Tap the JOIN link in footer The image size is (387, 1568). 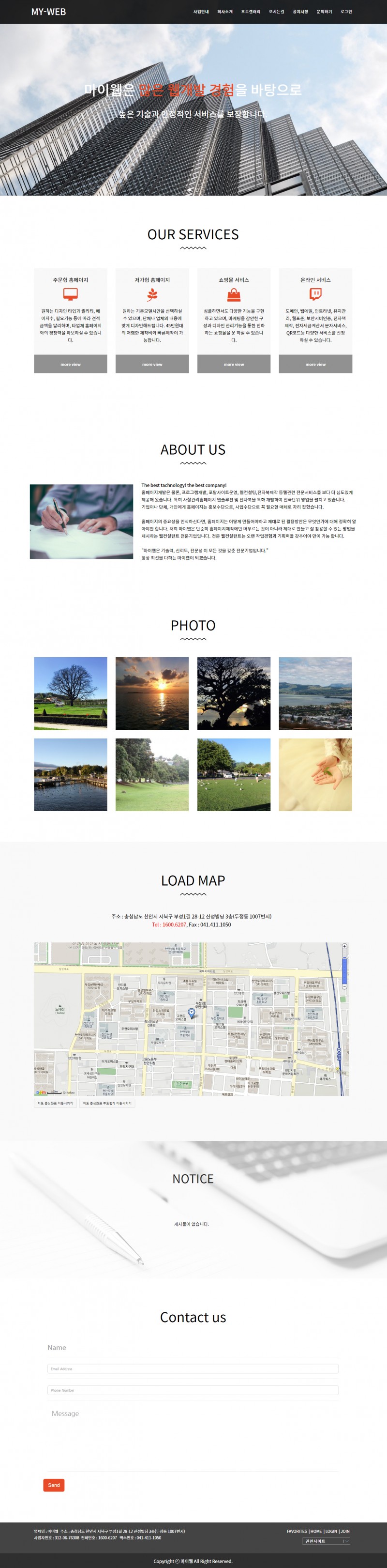tap(345, 1531)
